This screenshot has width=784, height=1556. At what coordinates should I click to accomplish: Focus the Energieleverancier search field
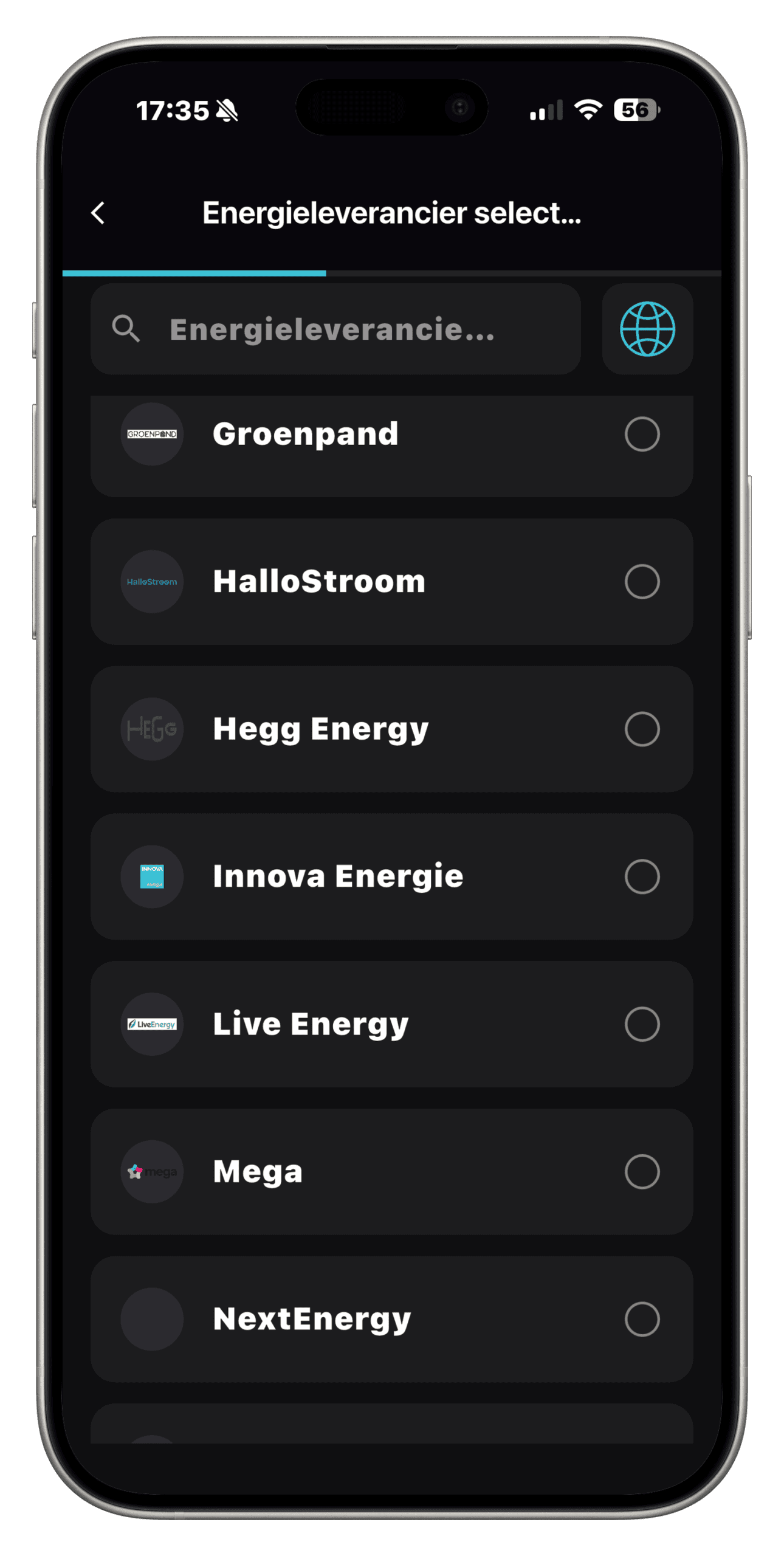pos(335,329)
